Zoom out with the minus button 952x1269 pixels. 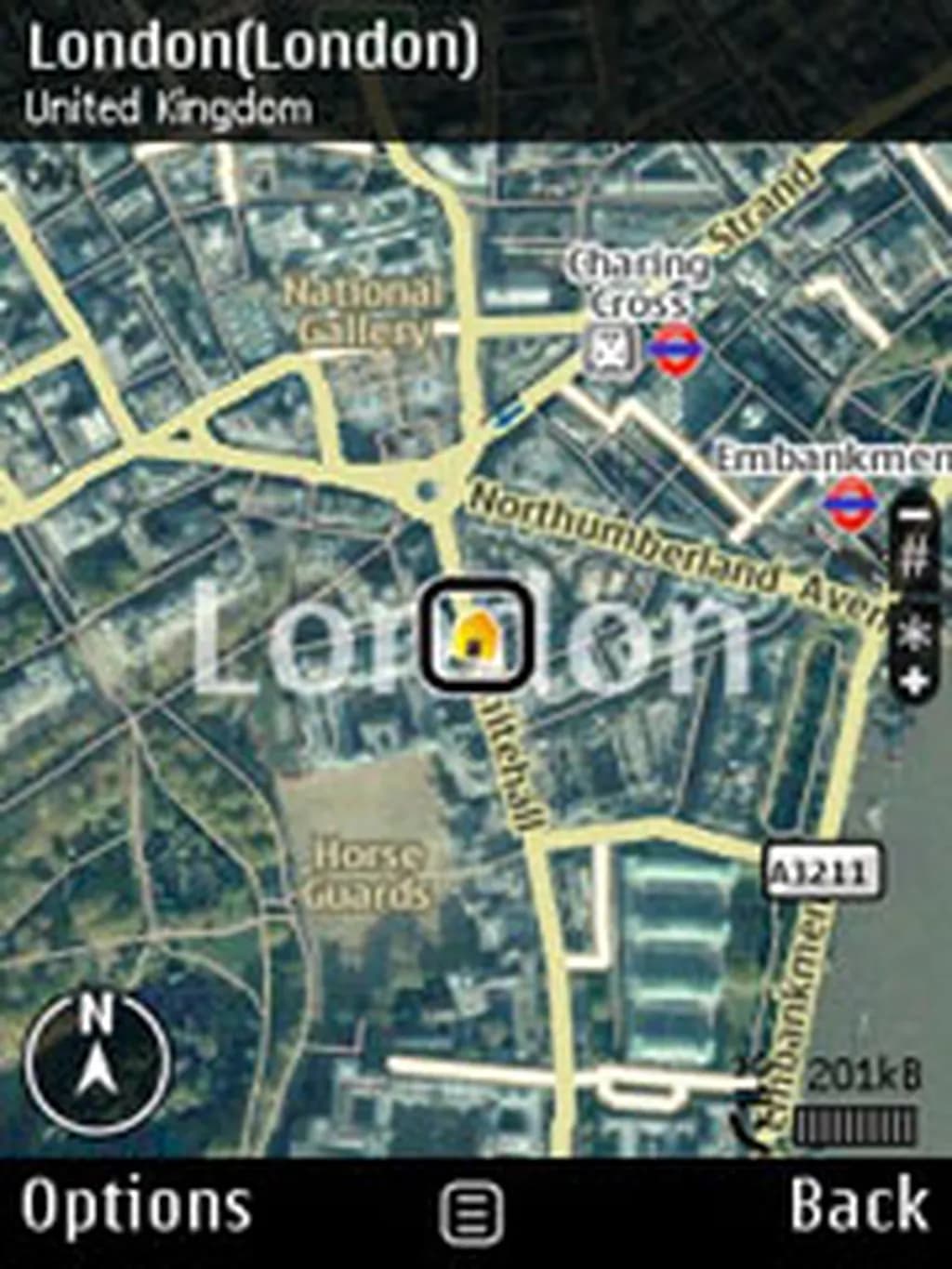click(916, 514)
